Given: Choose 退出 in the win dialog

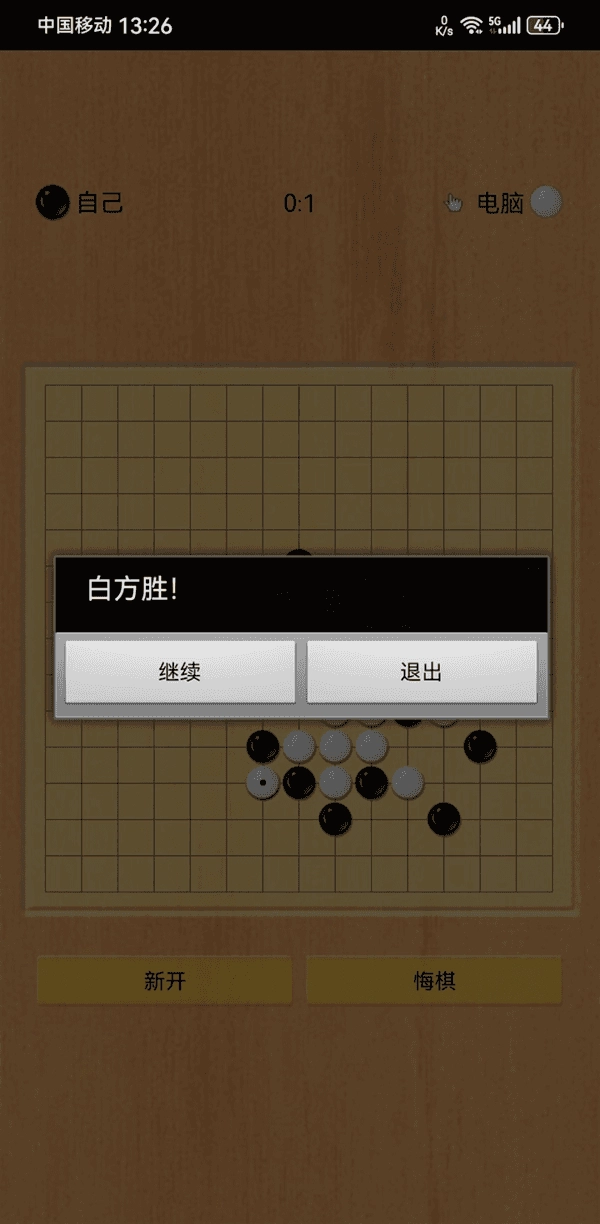Looking at the screenshot, I should [x=421, y=672].
